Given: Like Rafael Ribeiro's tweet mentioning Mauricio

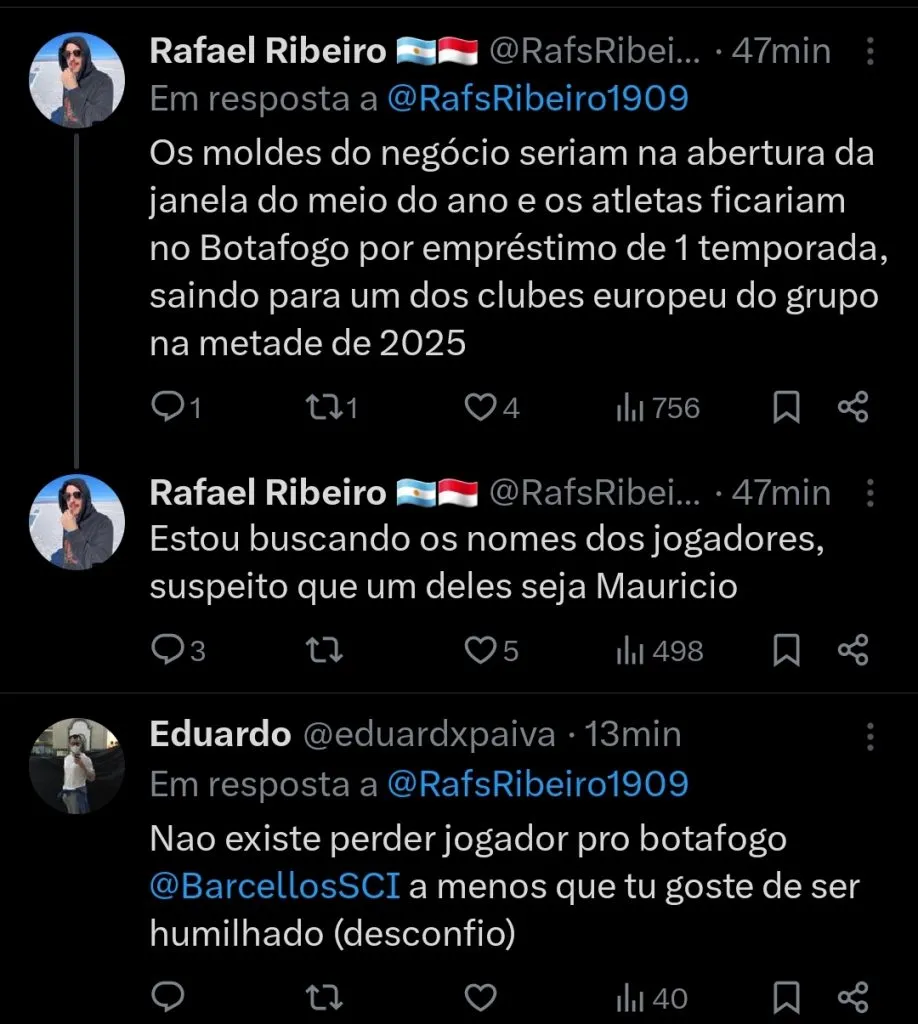Looking at the screenshot, I should tap(482, 650).
